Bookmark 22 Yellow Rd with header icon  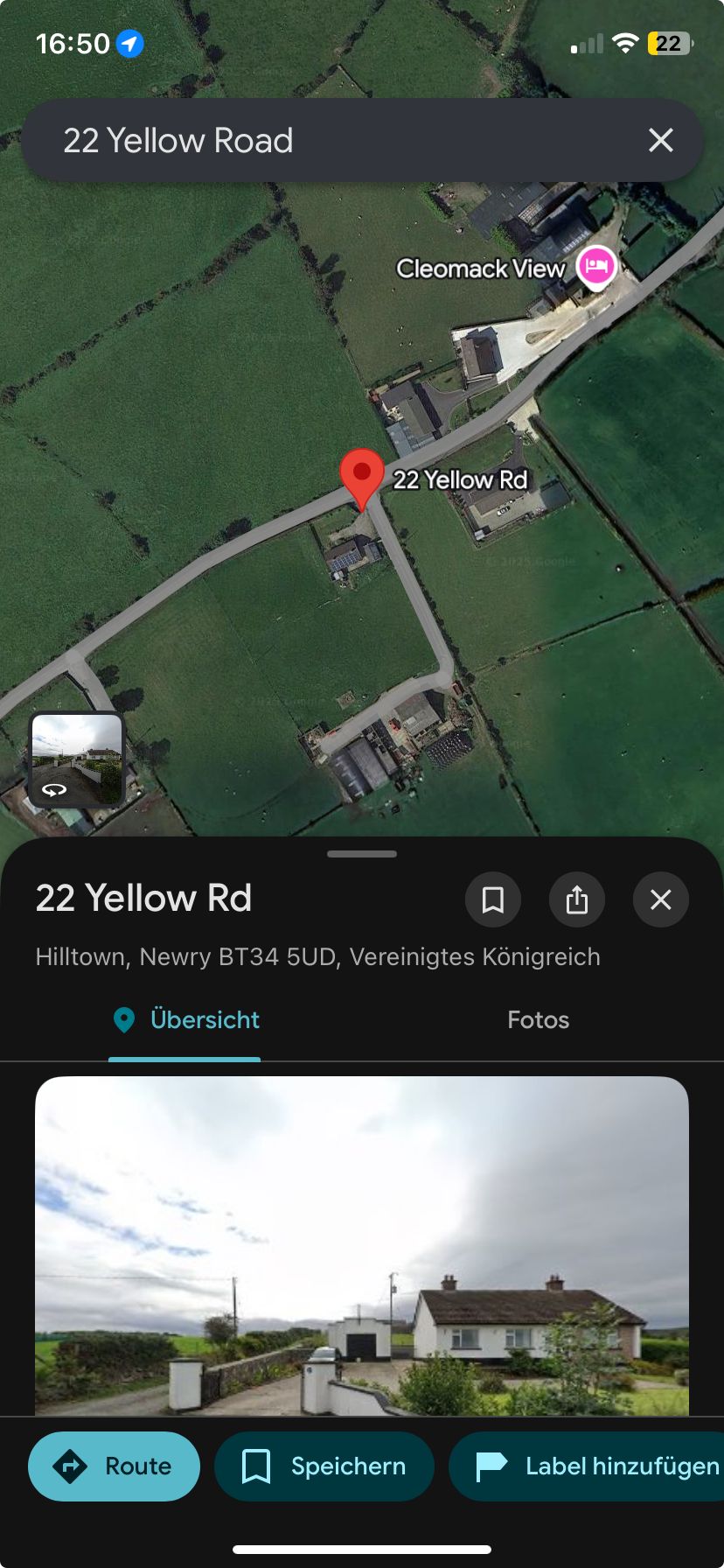point(493,899)
